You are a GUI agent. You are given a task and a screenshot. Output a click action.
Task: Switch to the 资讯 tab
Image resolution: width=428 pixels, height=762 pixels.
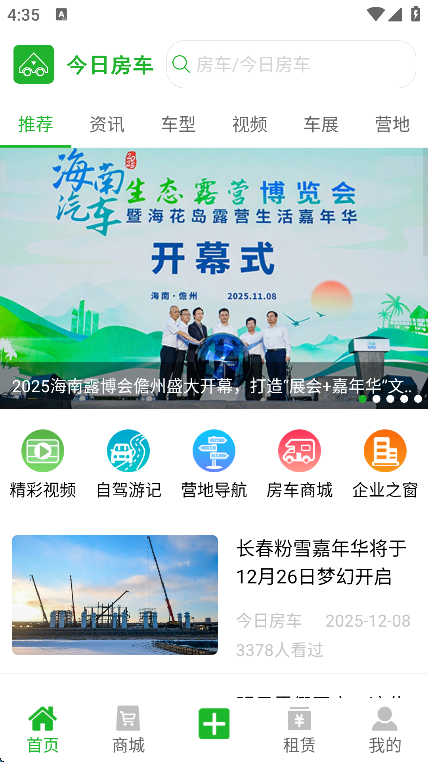(x=107, y=124)
